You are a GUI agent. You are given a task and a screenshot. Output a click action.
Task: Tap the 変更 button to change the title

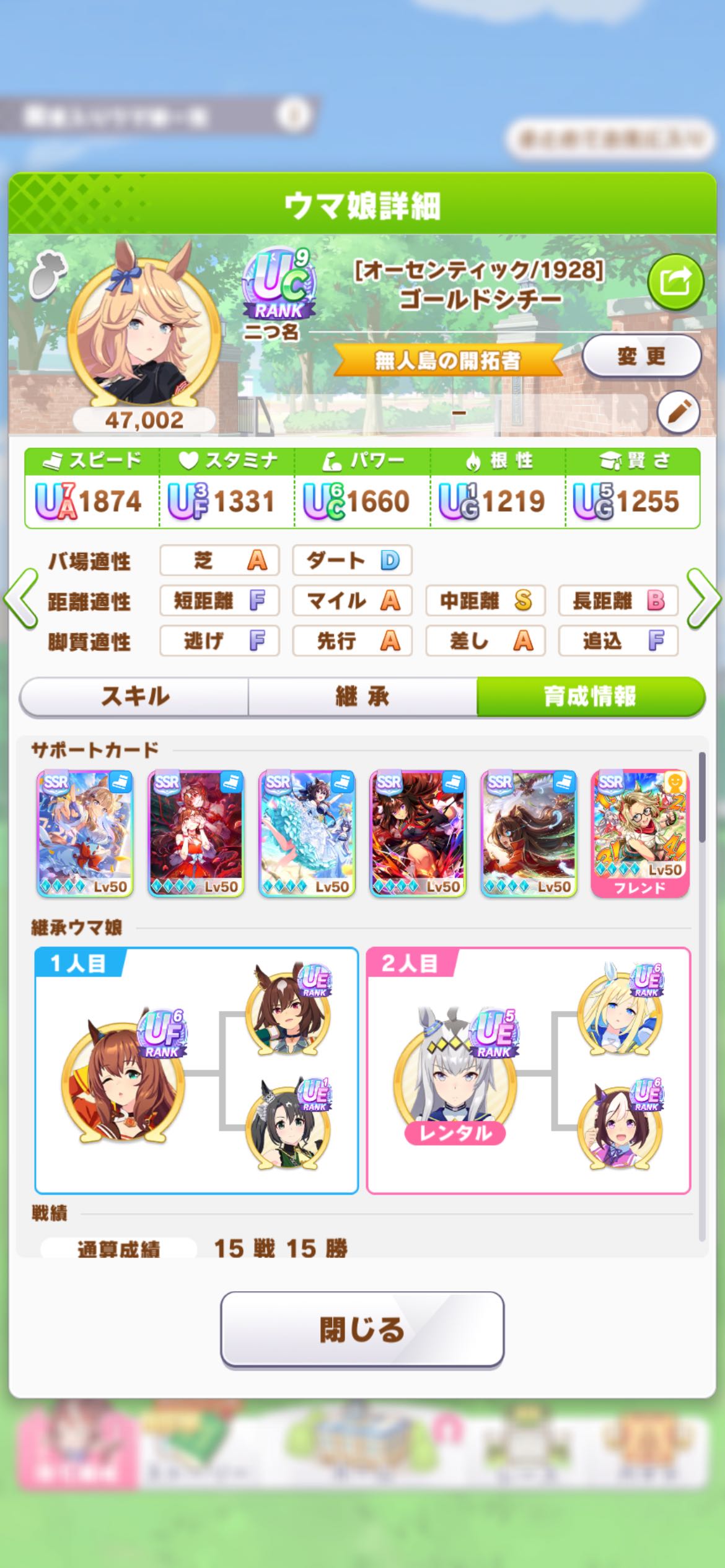(x=641, y=356)
